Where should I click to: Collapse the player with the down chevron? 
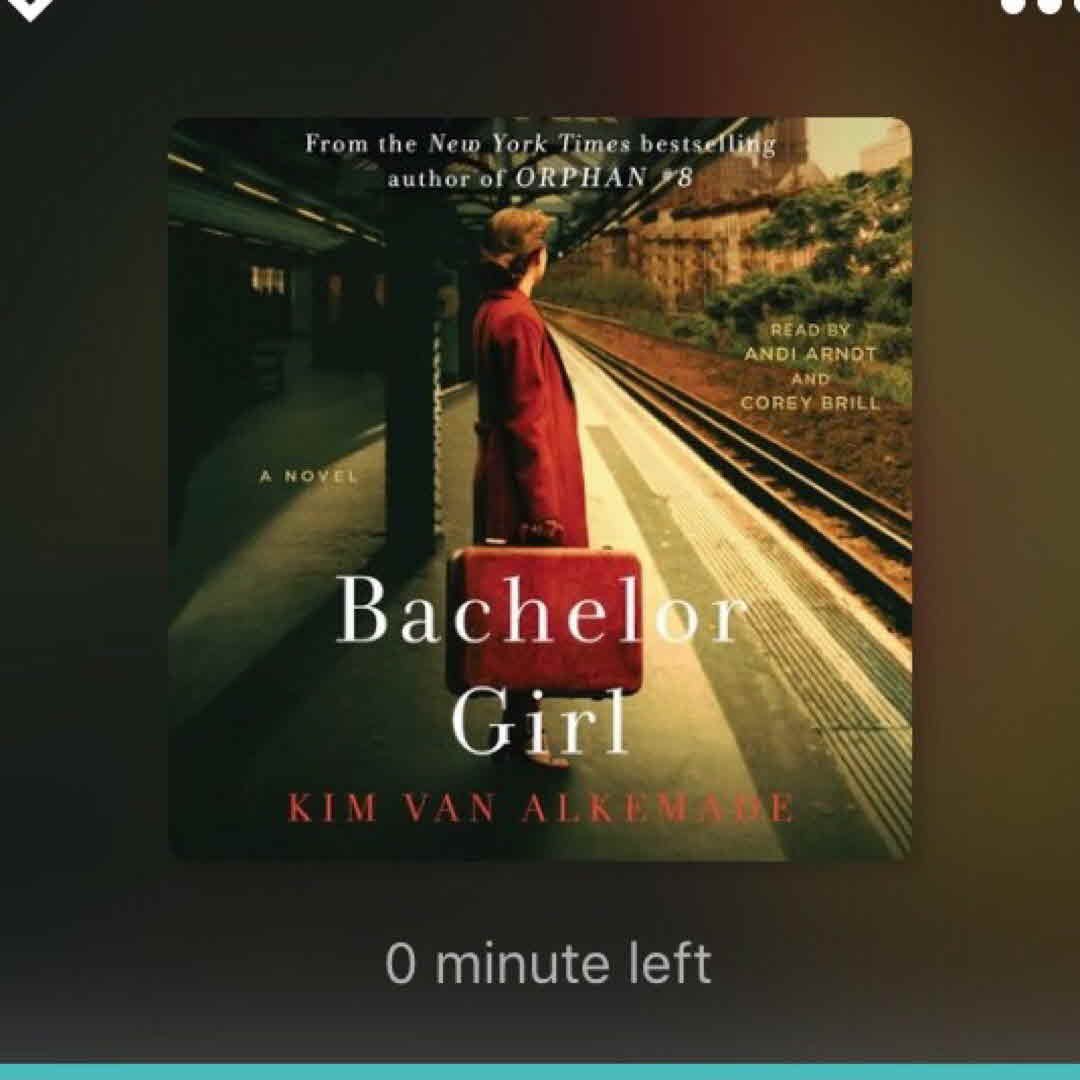click(27, 7)
